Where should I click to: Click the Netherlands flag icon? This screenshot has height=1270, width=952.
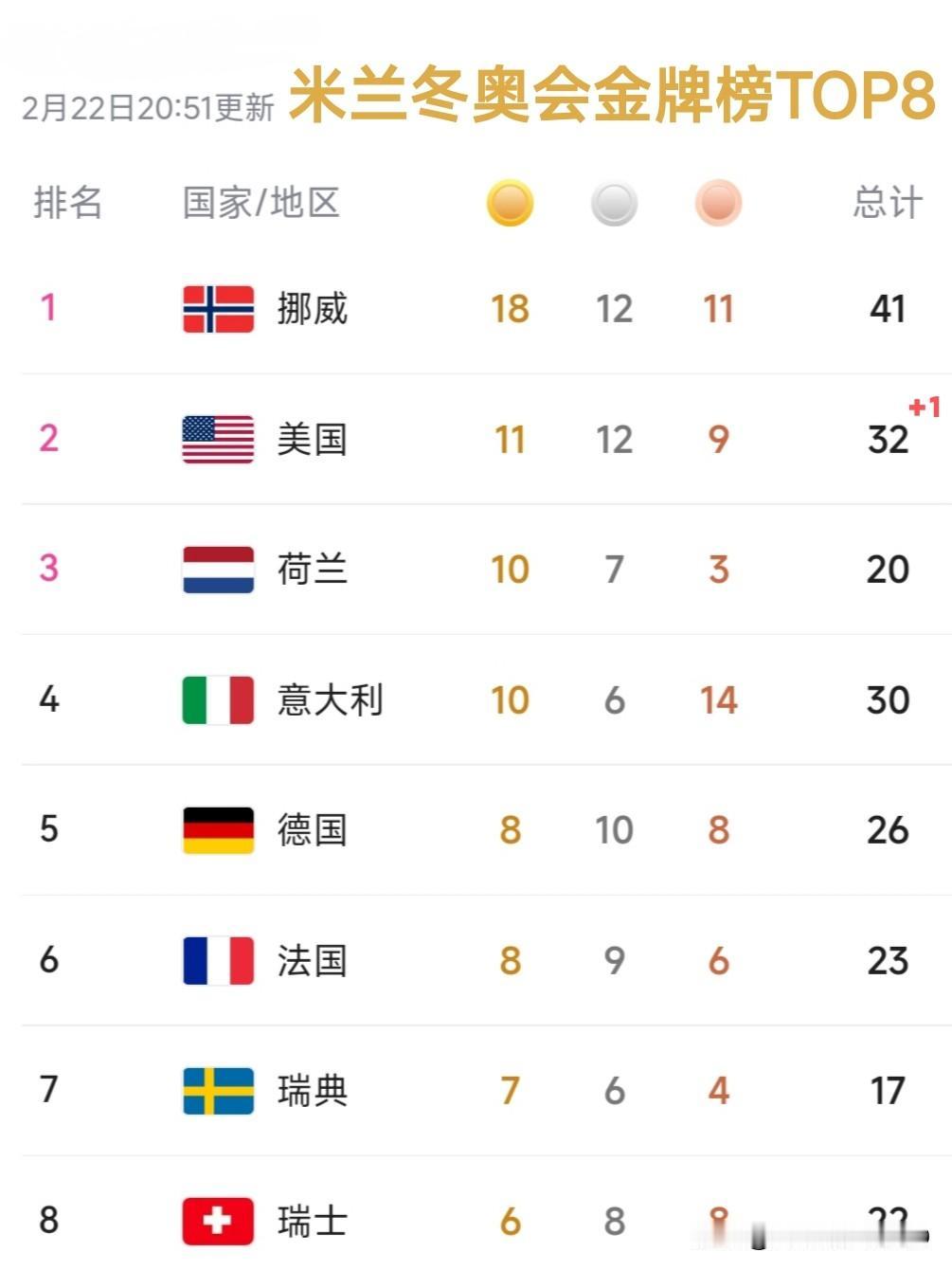217,570
